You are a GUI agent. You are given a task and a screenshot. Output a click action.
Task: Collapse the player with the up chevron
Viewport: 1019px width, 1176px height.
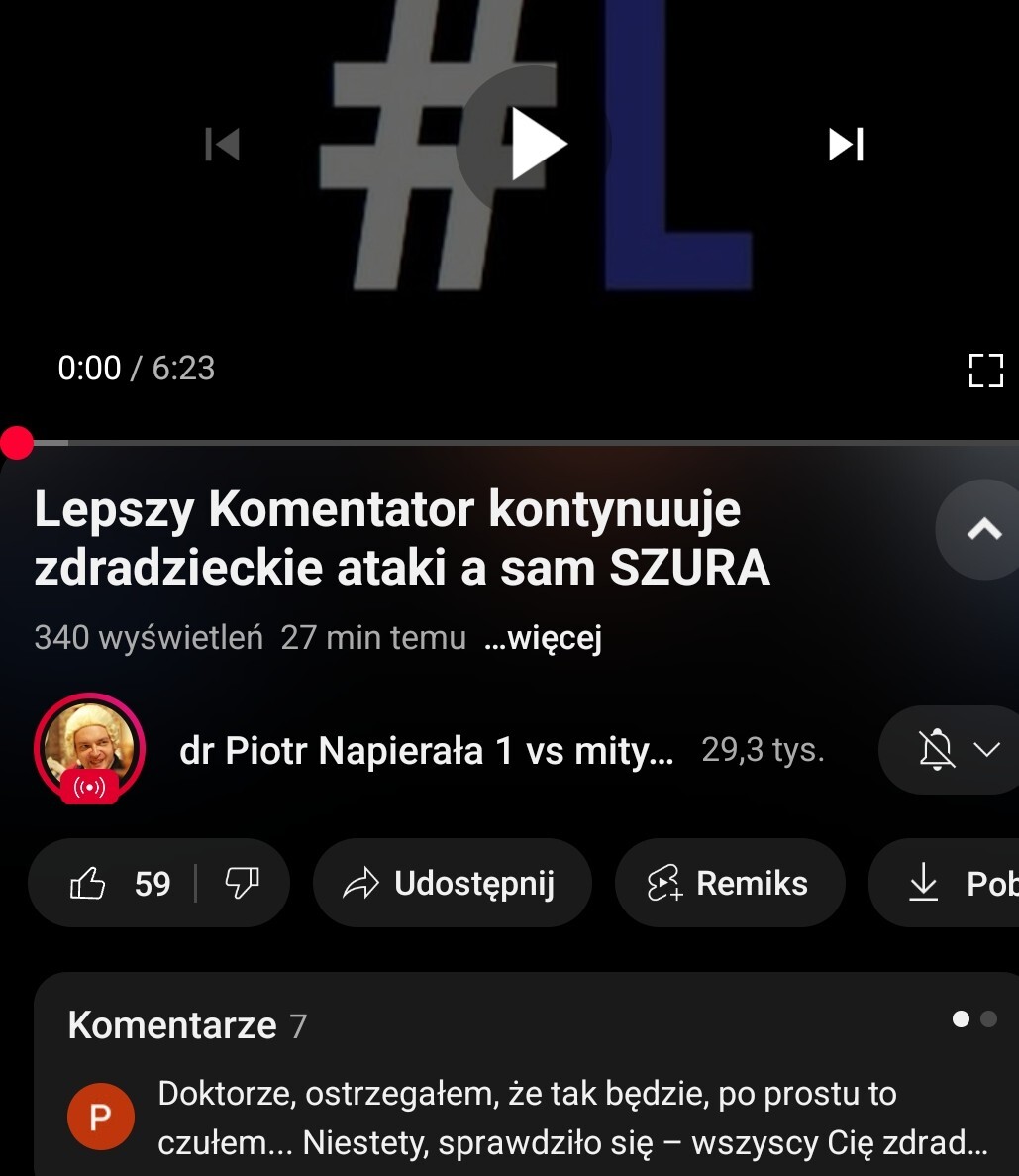point(983,530)
